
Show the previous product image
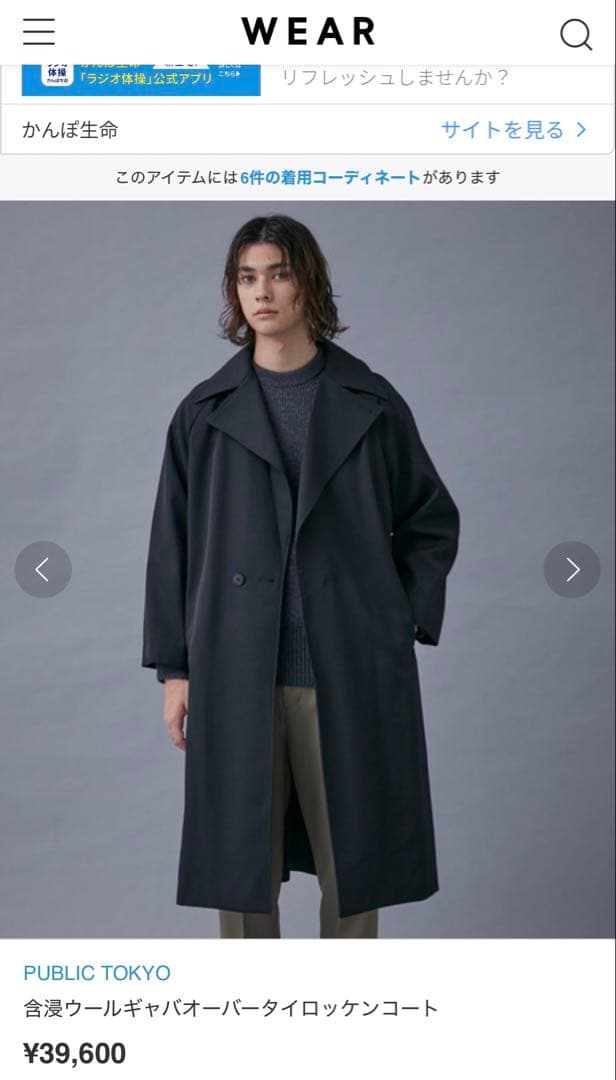43,569
